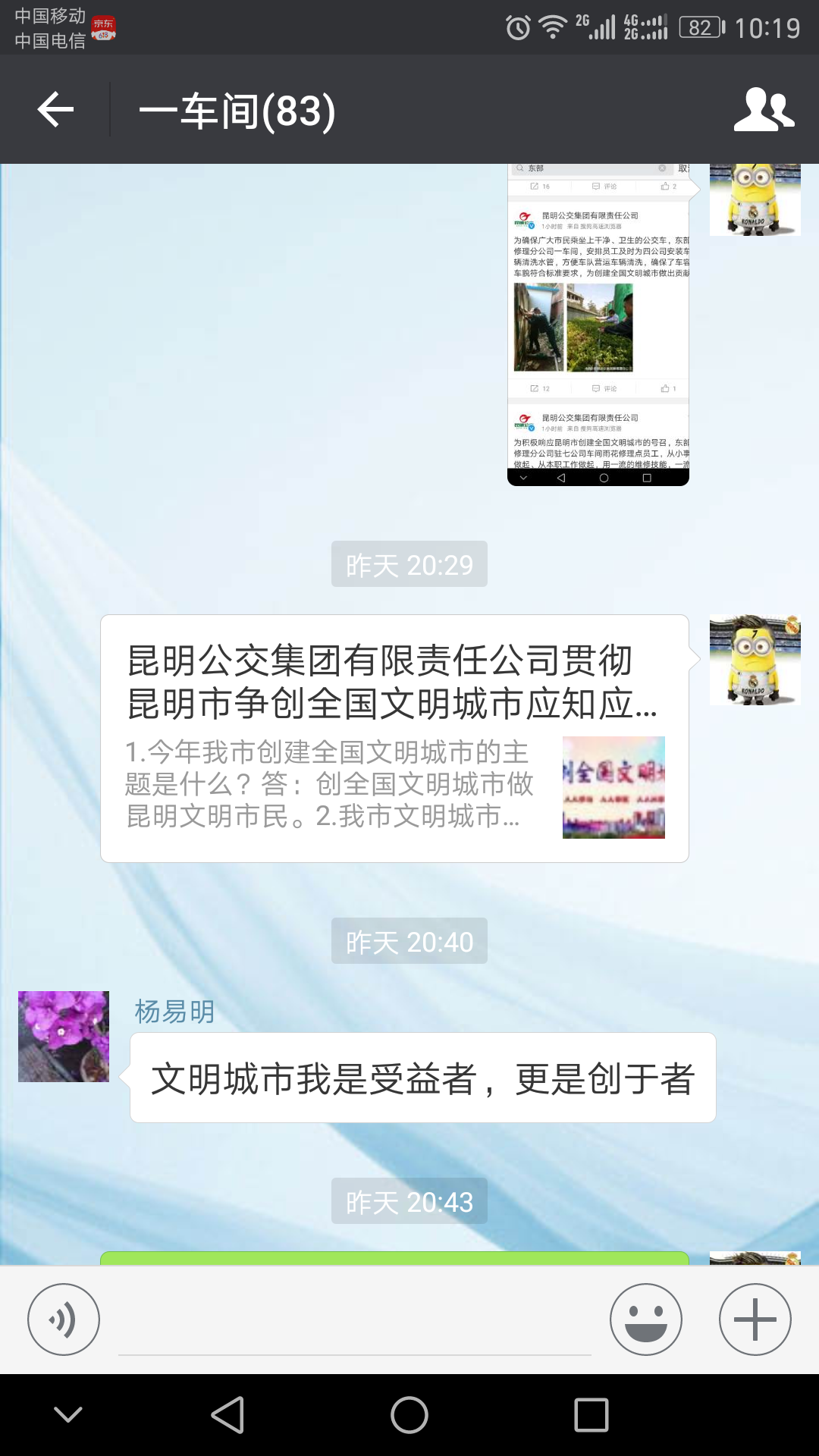Go back from the 一车间 chat

coord(55,110)
